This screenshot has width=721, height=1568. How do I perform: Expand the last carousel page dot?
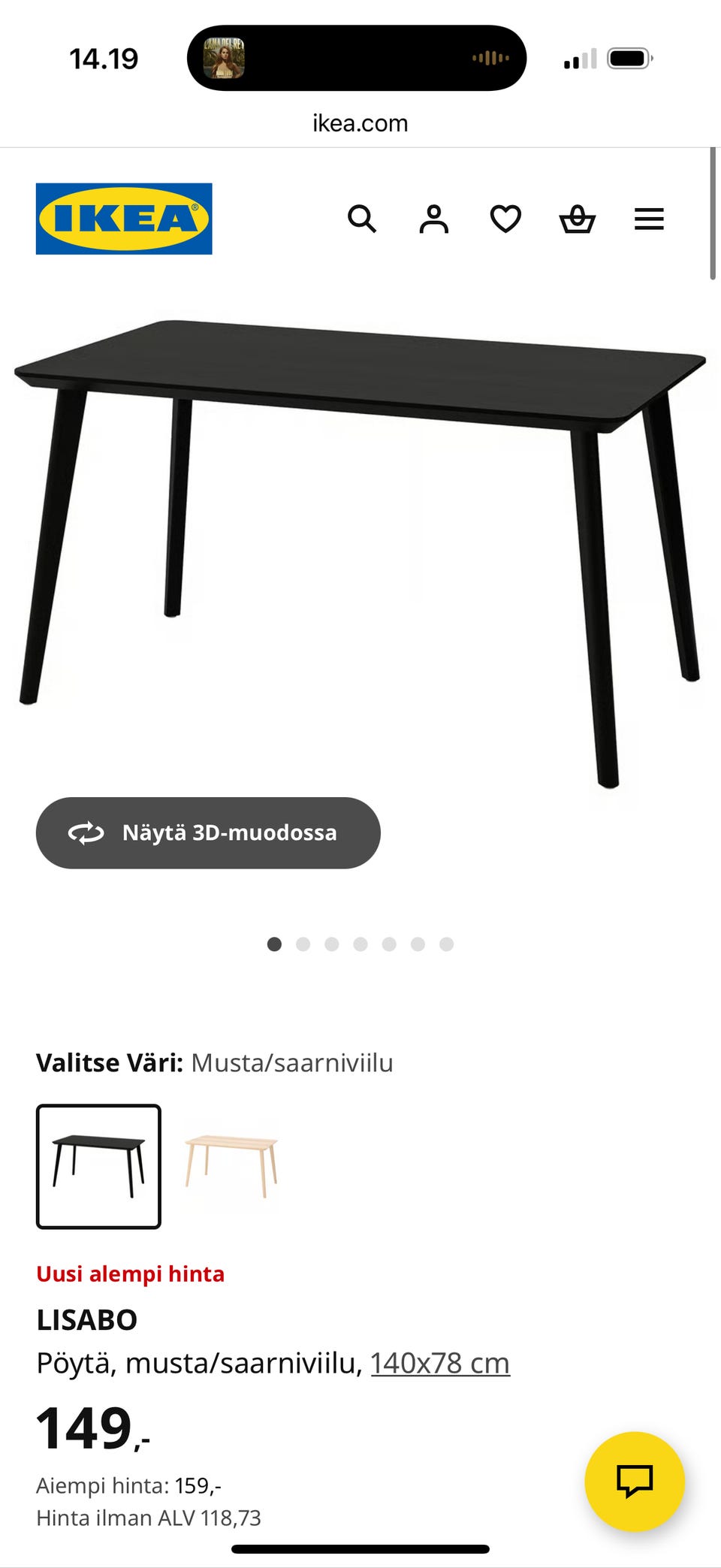click(446, 944)
